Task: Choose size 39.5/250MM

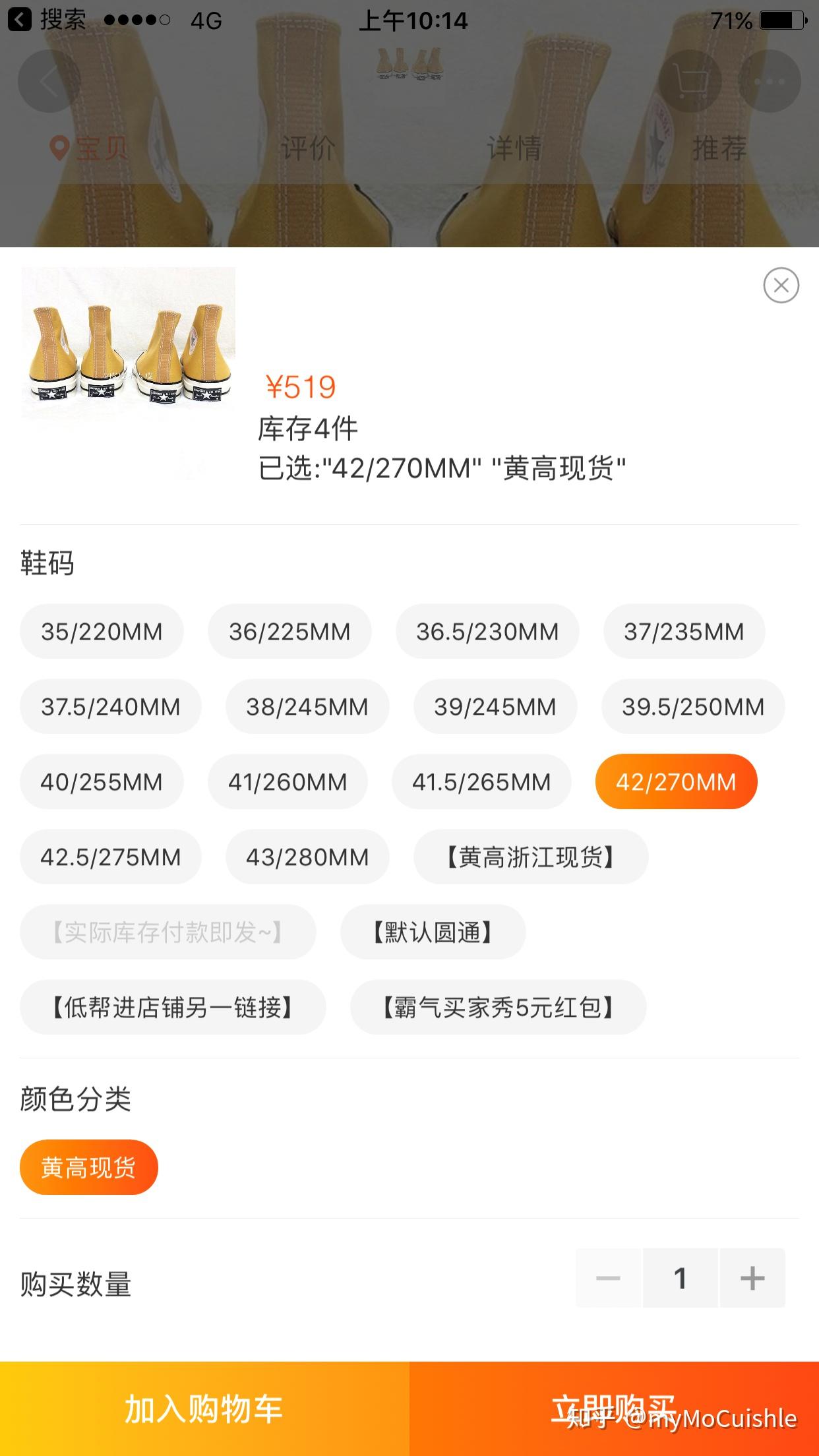Action: click(692, 707)
